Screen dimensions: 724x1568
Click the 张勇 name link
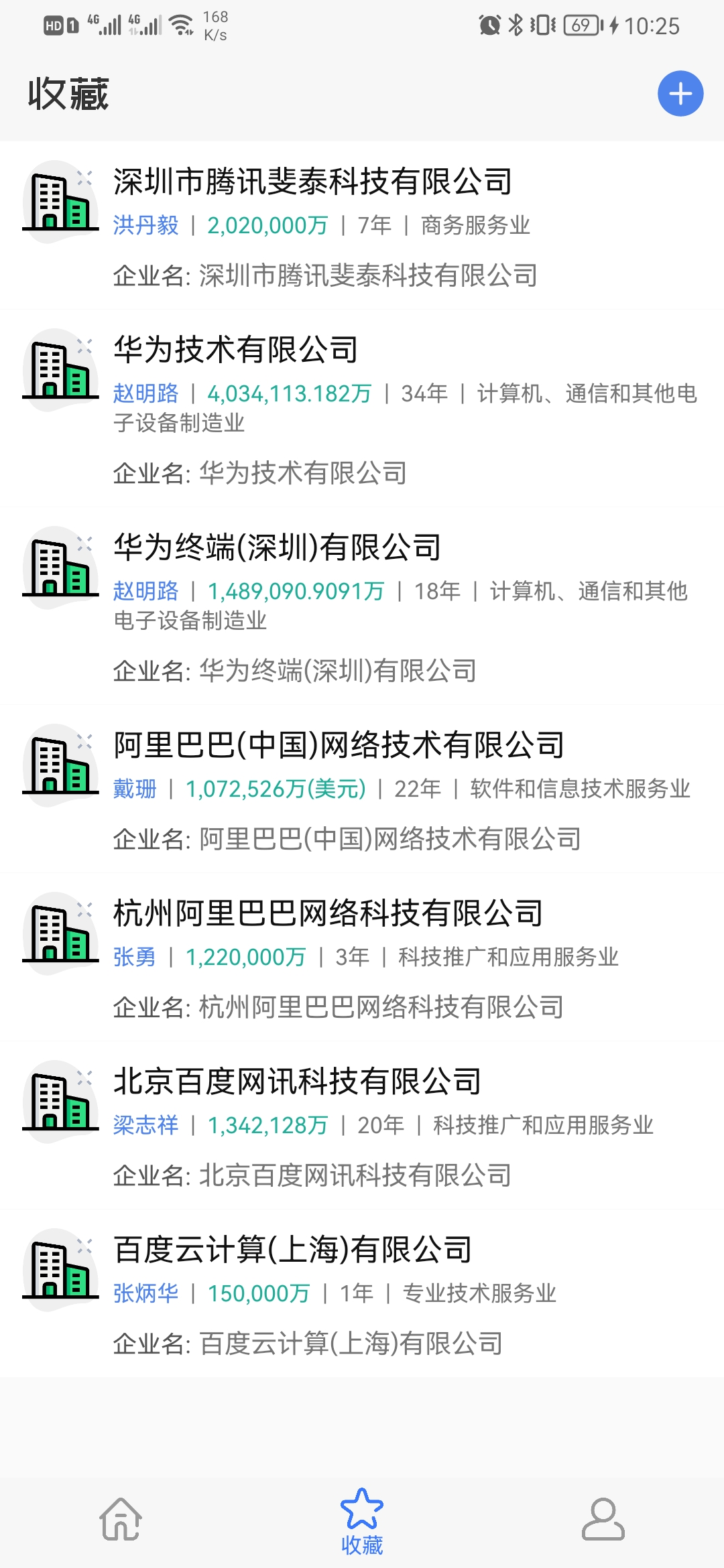point(134,958)
